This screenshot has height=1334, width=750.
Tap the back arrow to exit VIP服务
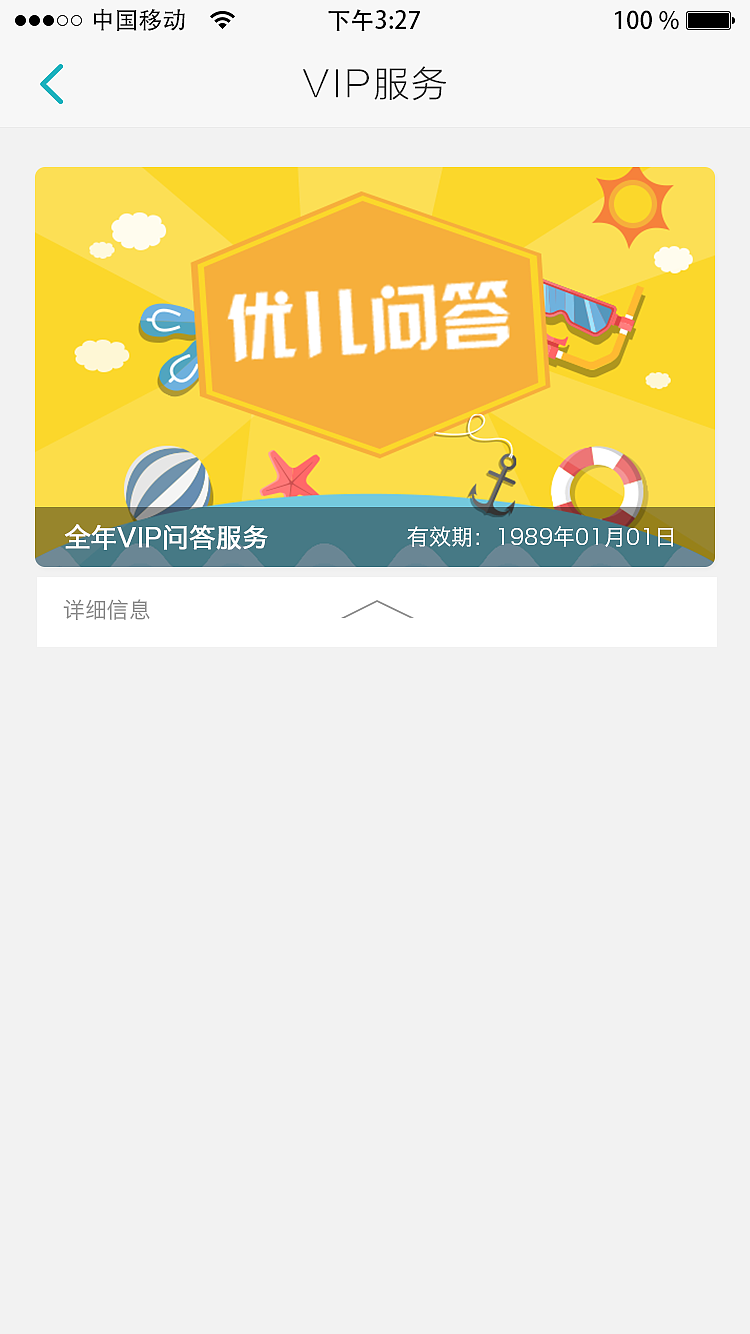pyautogui.click(x=51, y=84)
